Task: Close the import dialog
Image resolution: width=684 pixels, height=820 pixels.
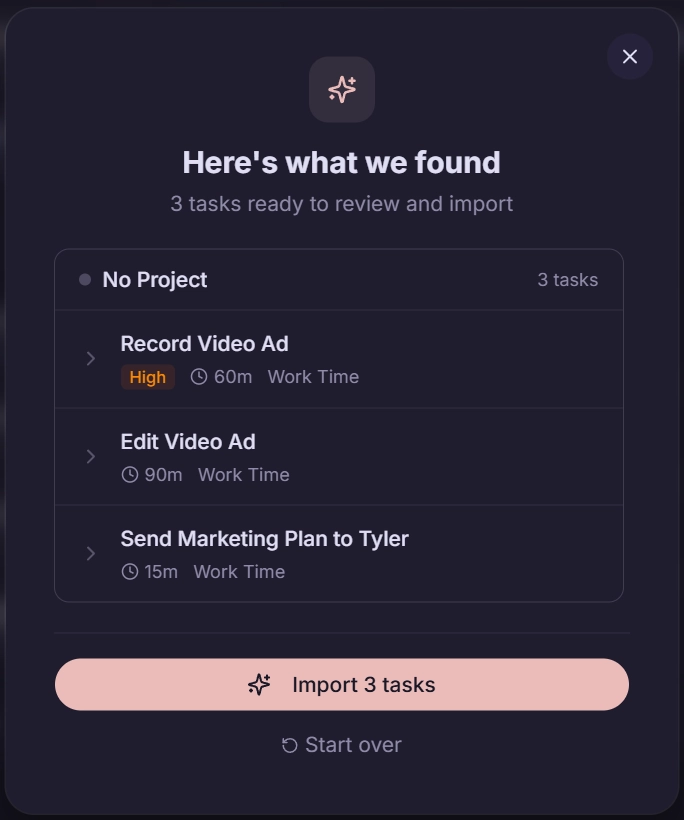Action: click(630, 56)
